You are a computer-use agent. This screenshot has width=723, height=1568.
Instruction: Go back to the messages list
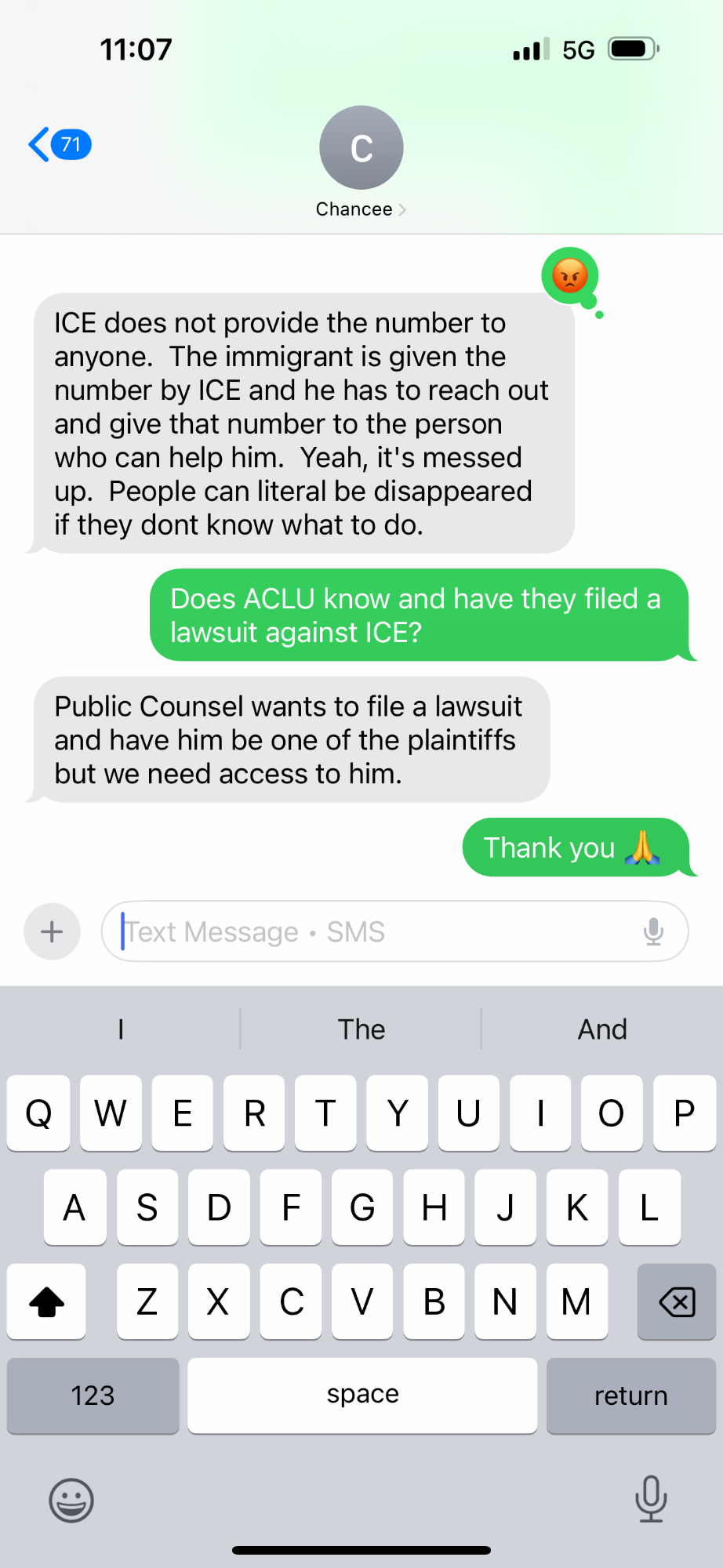(x=59, y=145)
